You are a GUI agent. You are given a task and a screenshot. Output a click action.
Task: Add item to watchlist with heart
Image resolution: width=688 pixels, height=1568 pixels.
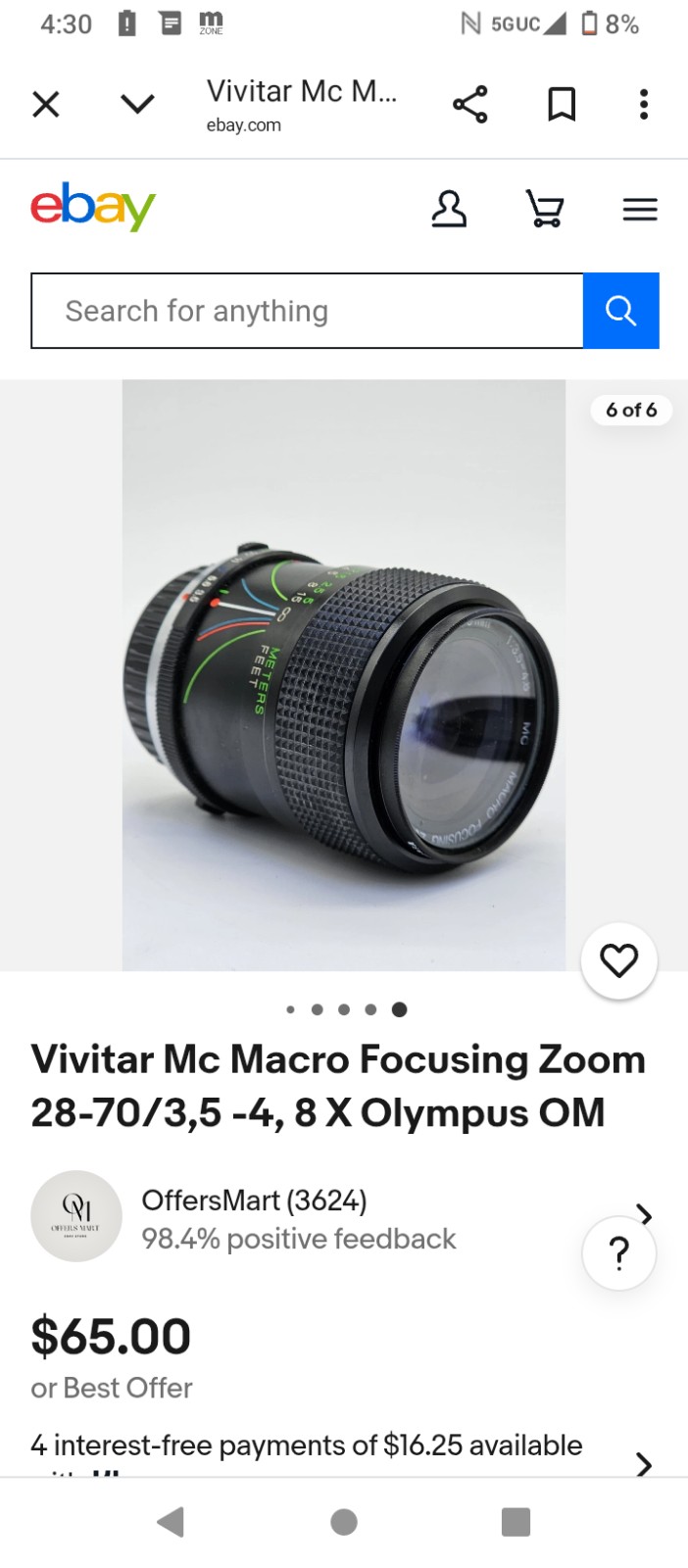(x=619, y=961)
